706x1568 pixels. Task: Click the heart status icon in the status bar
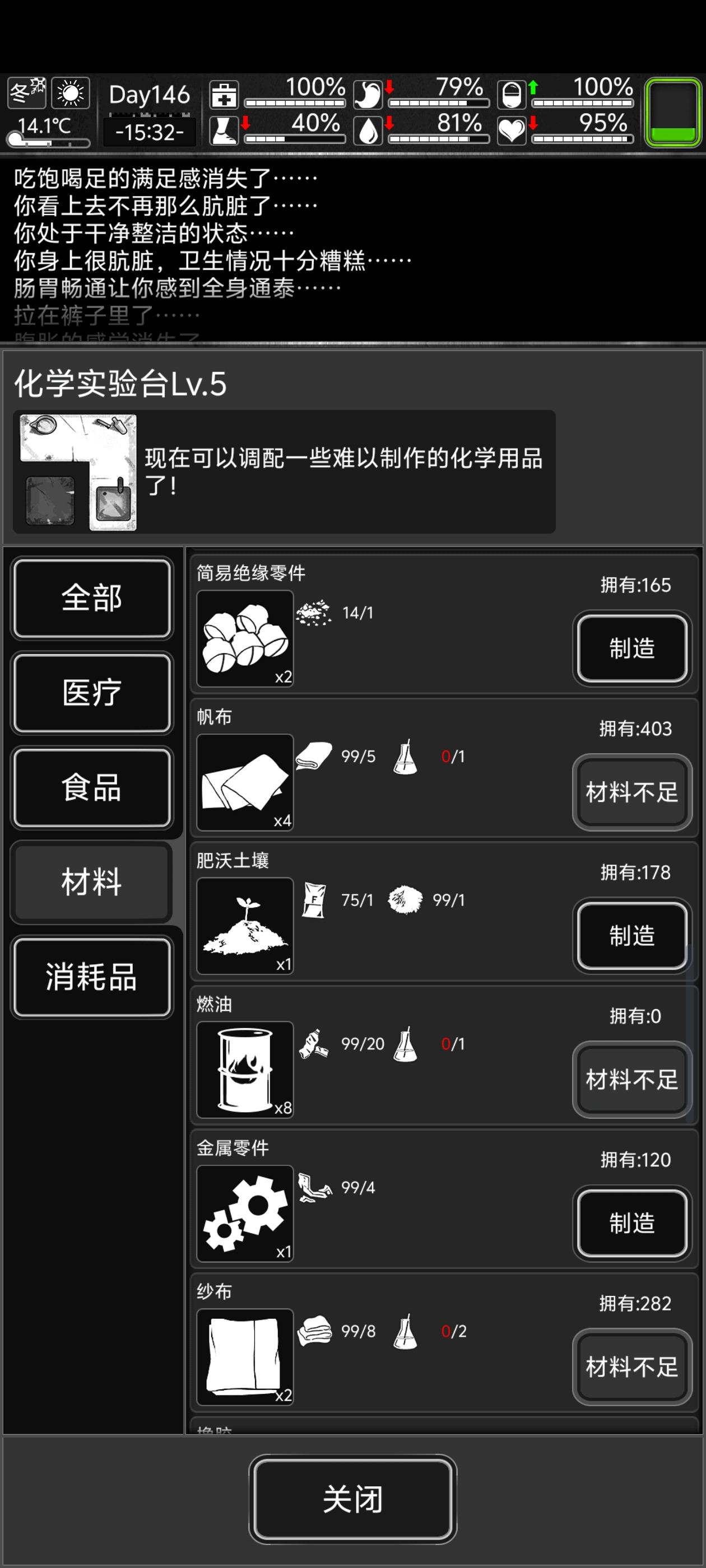[x=512, y=131]
